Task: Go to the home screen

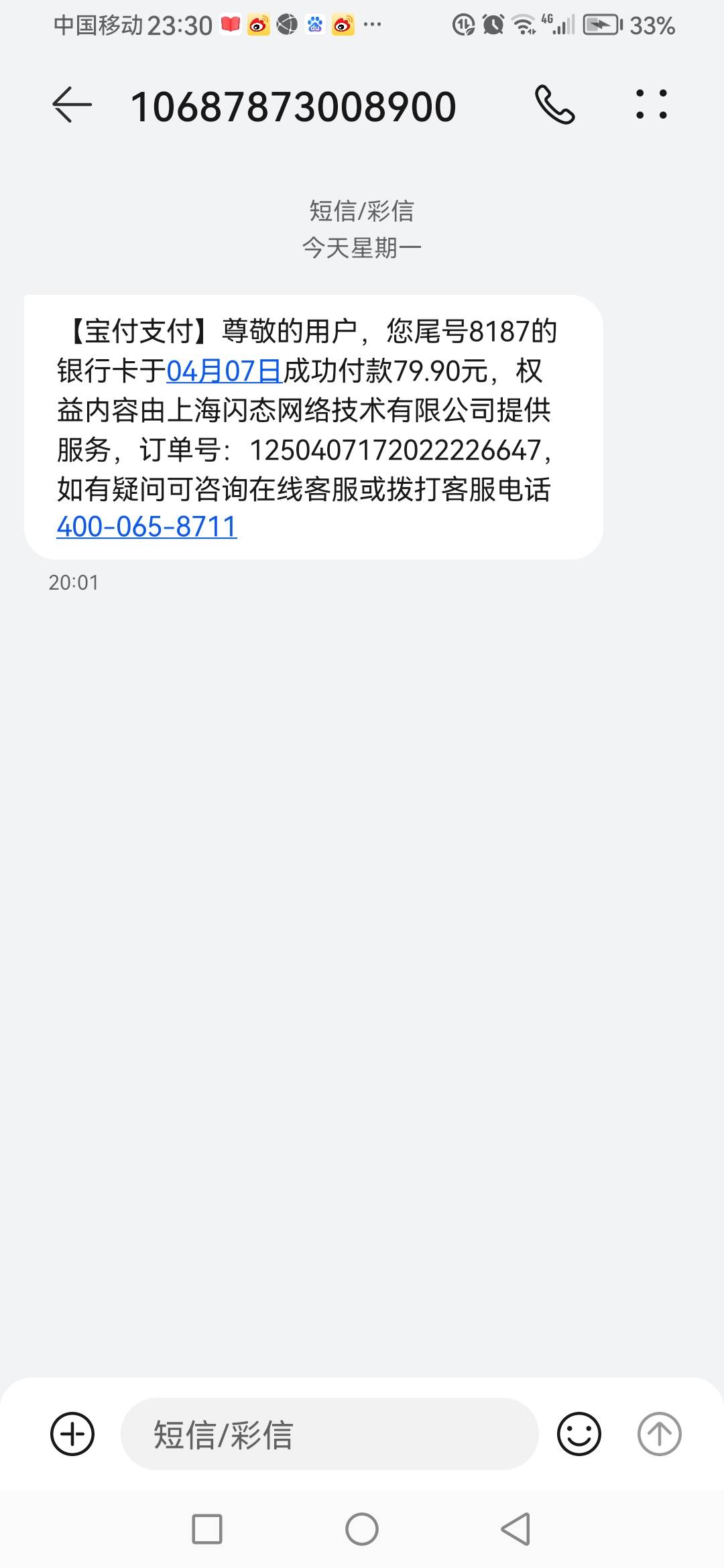Action: 362,1529
